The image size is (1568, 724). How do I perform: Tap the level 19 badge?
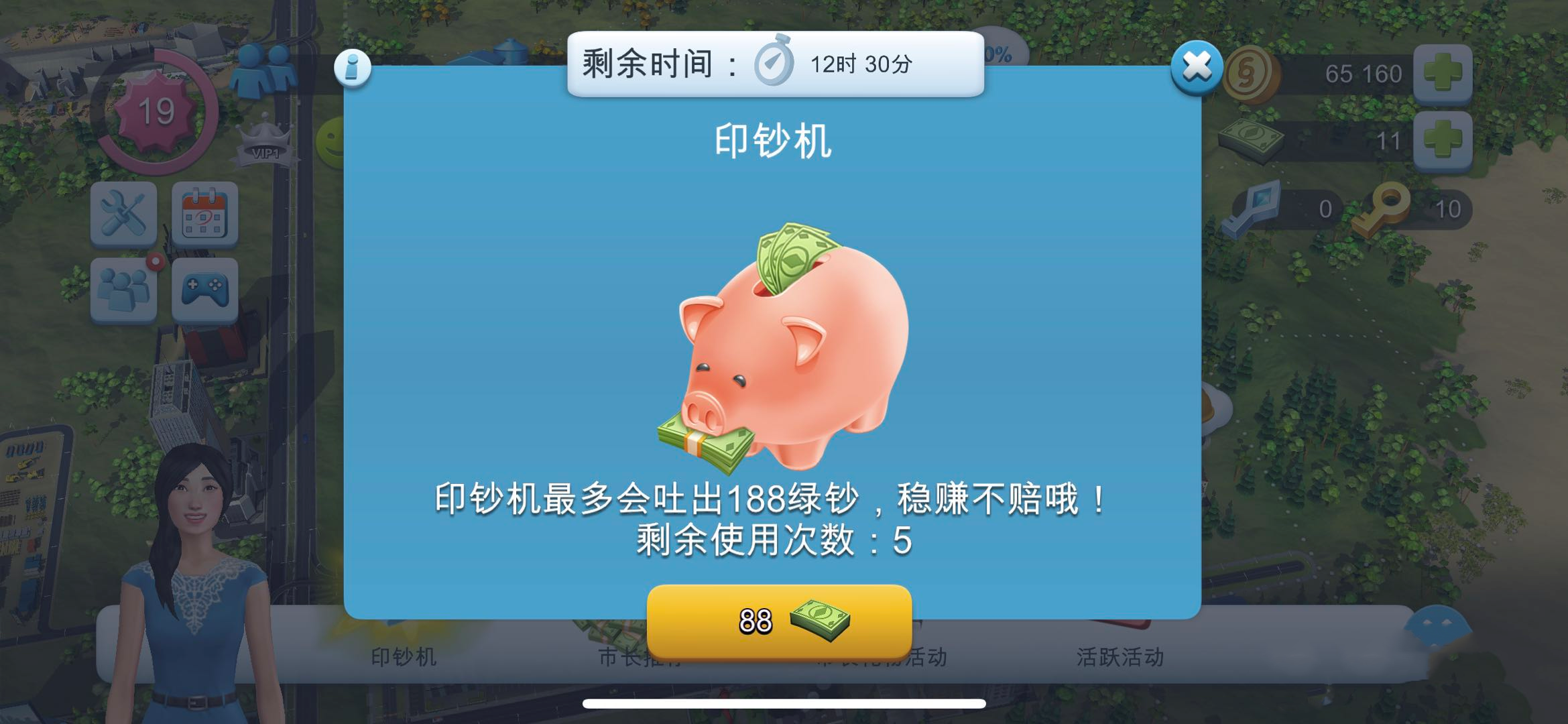(156, 111)
